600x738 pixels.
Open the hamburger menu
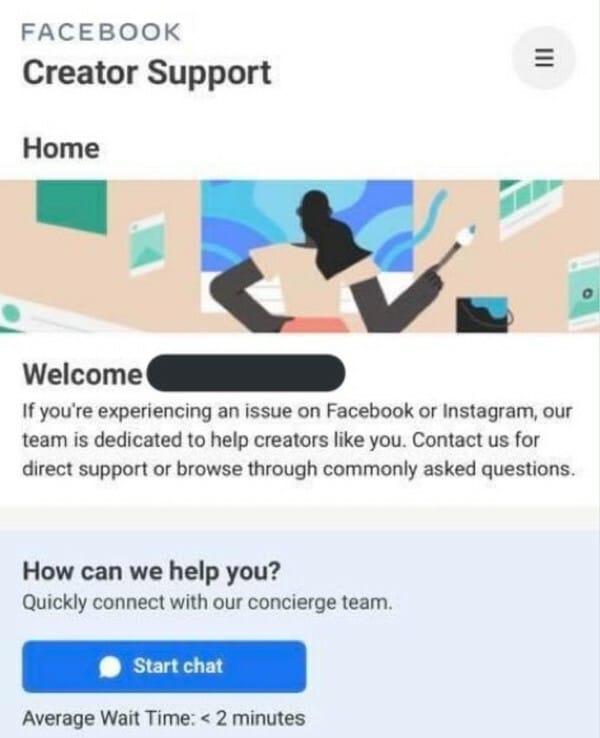tap(543, 57)
